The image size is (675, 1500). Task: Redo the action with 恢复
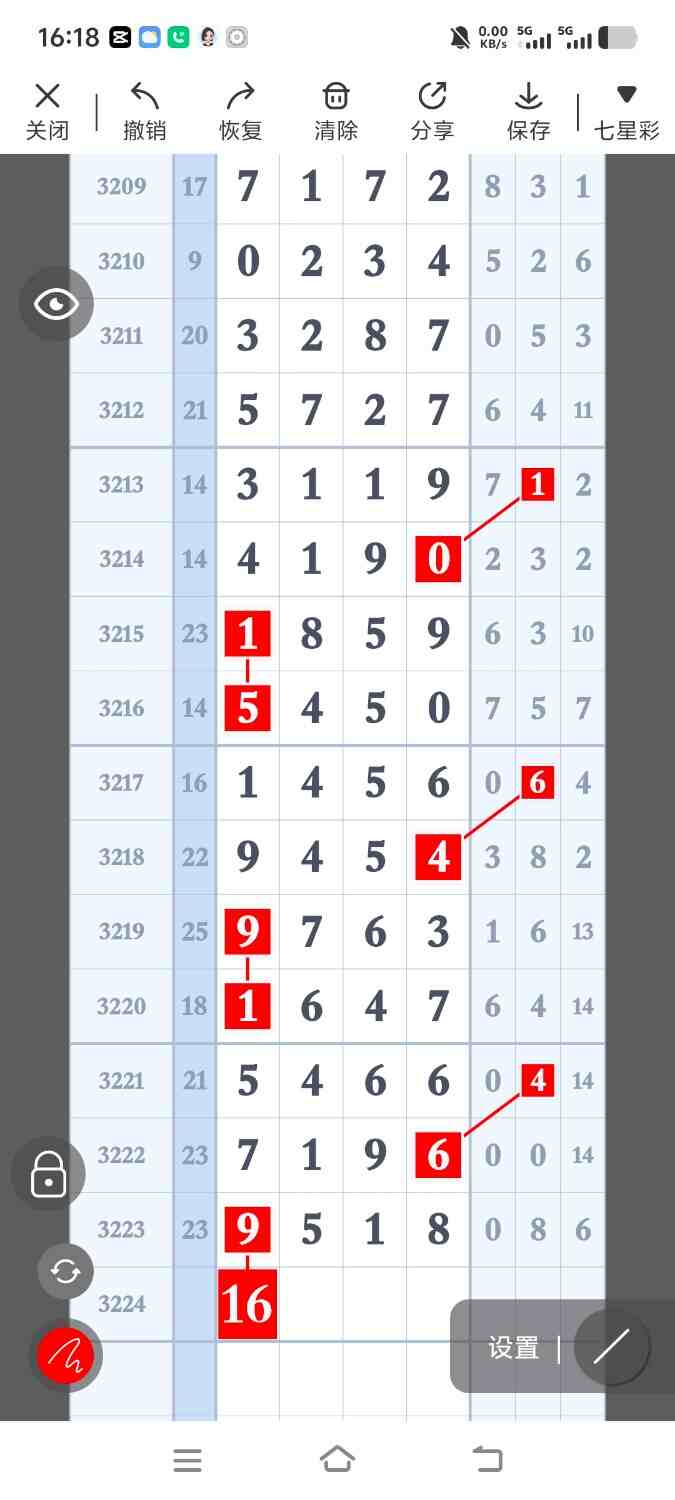tap(240, 111)
